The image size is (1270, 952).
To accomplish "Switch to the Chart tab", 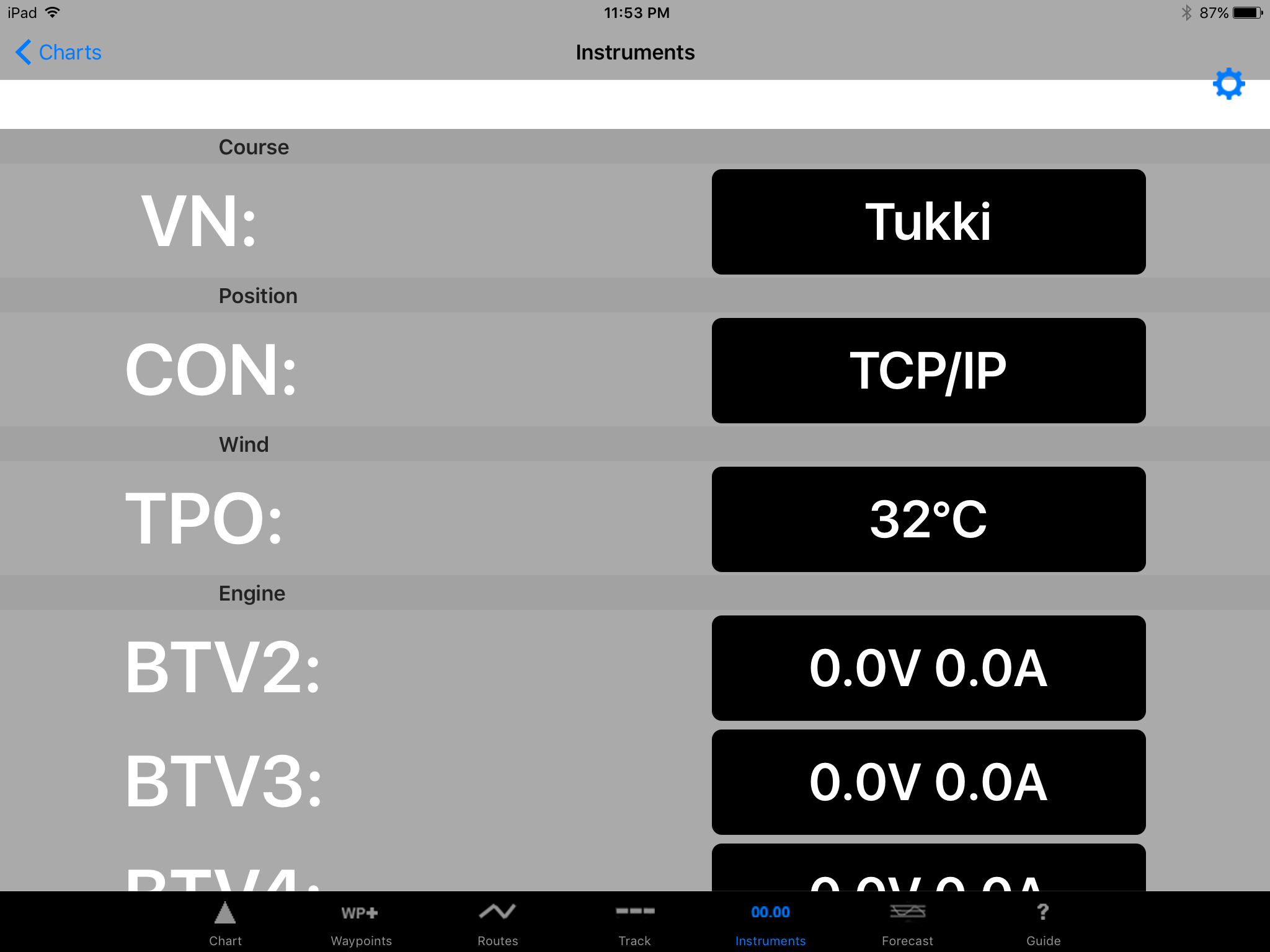I will (225, 923).
